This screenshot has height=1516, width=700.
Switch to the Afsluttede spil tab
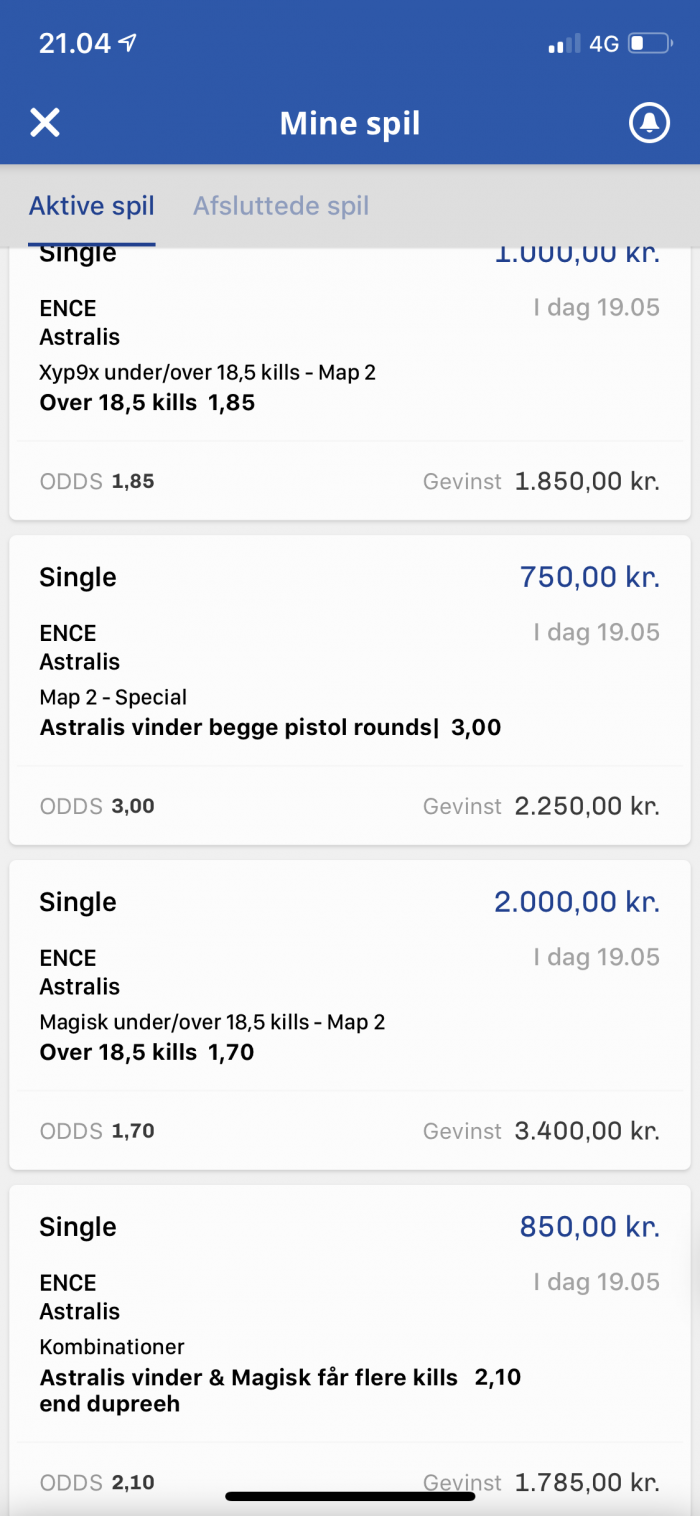(x=281, y=207)
